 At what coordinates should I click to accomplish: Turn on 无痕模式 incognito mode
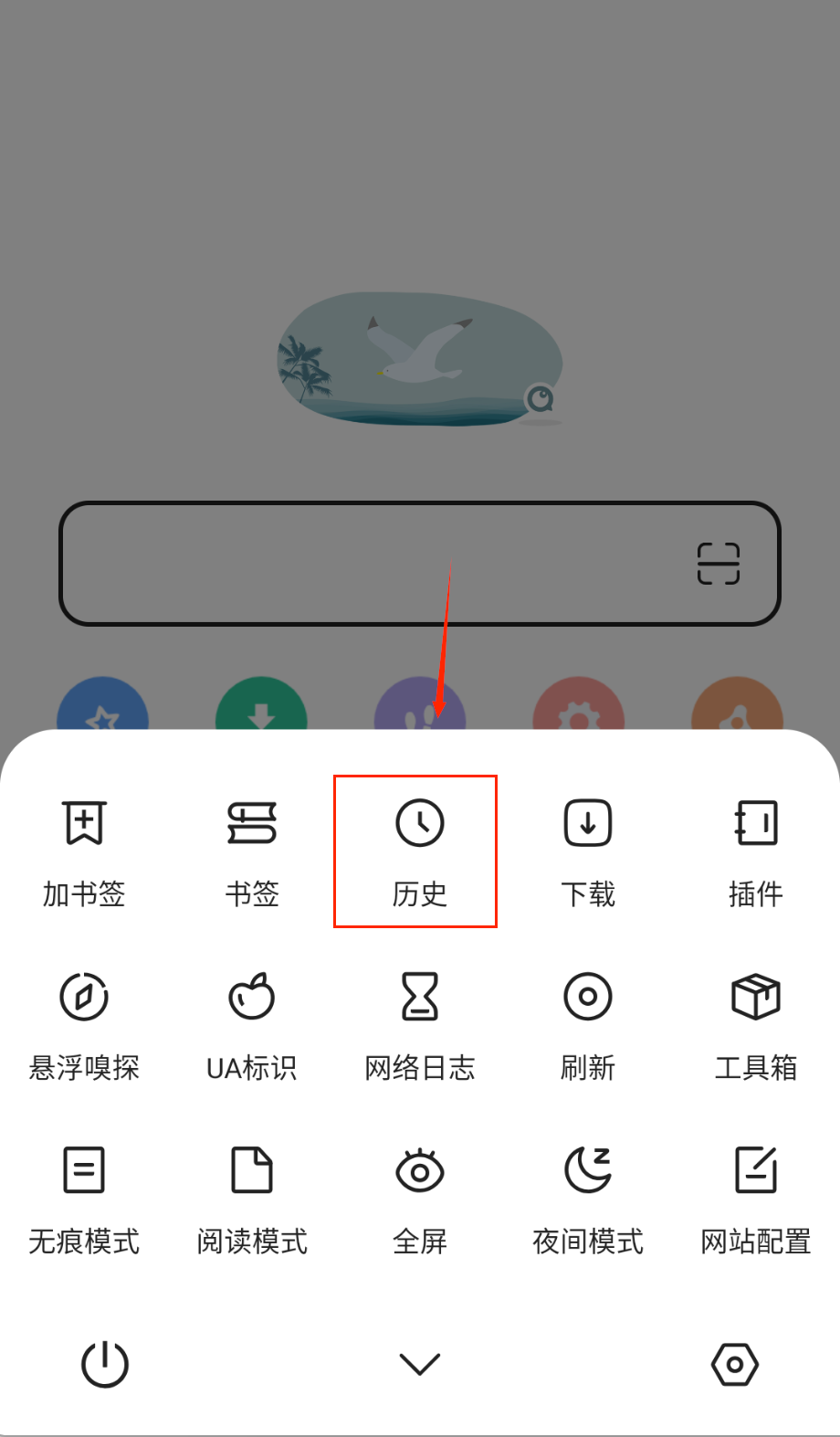84,1199
